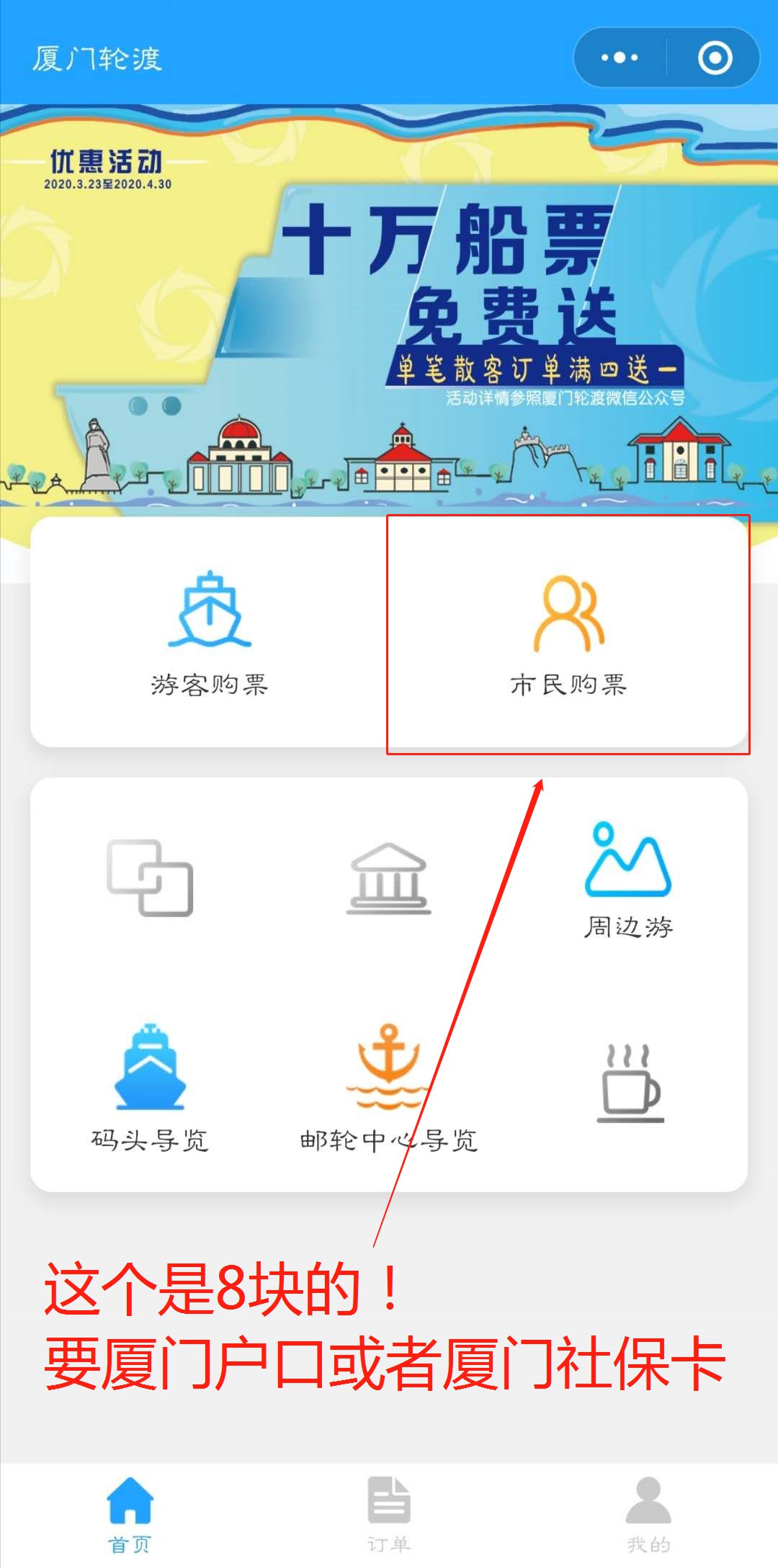Switch to the 首页 tab
This screenshot has width=778, height=1568.
click(x=130, y=1512)
